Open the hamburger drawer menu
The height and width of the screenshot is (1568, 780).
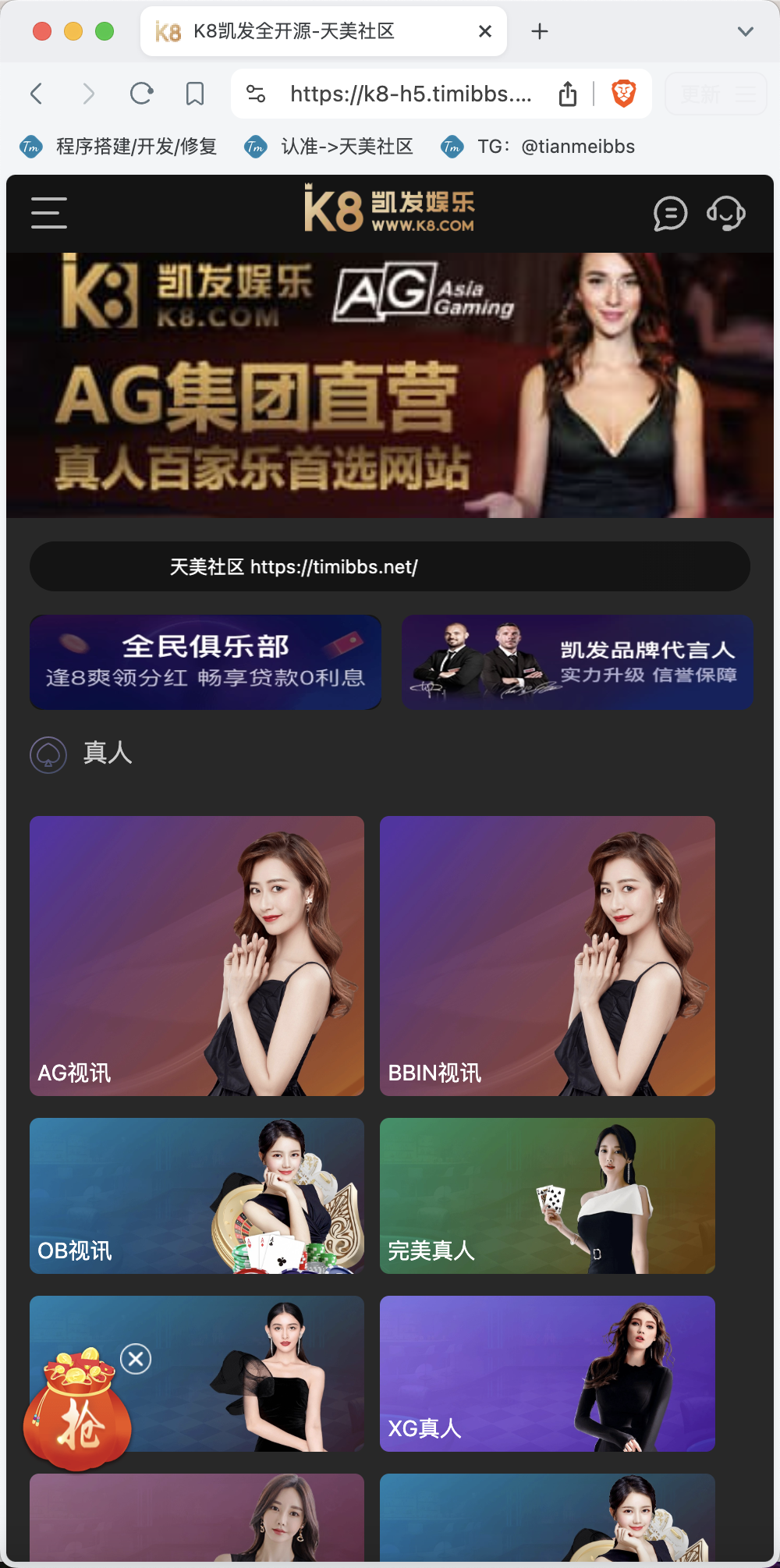pyautogui.click(x=49, y=213)
